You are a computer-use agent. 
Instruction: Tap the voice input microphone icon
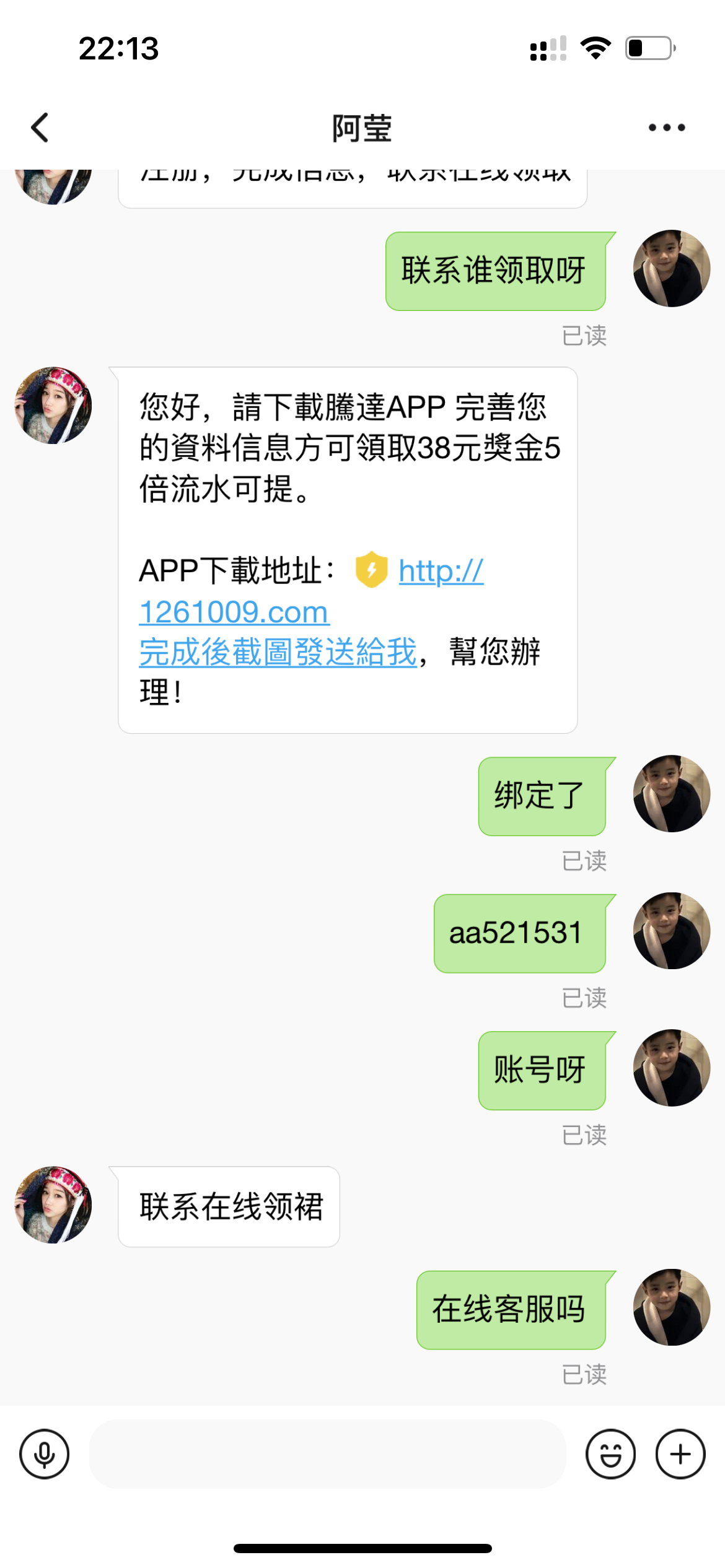[x=45, y=1453]
